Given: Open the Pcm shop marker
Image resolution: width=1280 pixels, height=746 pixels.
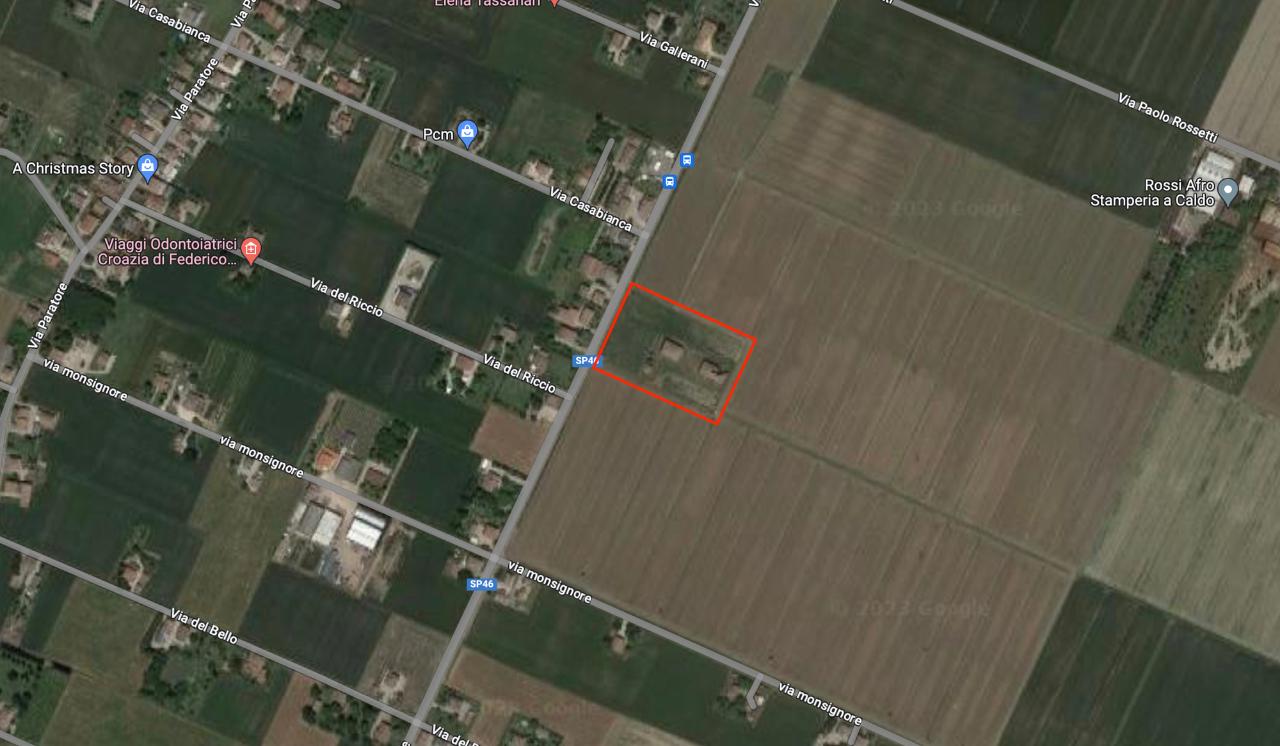Looking at the screenshot, I should click(467, 133).
